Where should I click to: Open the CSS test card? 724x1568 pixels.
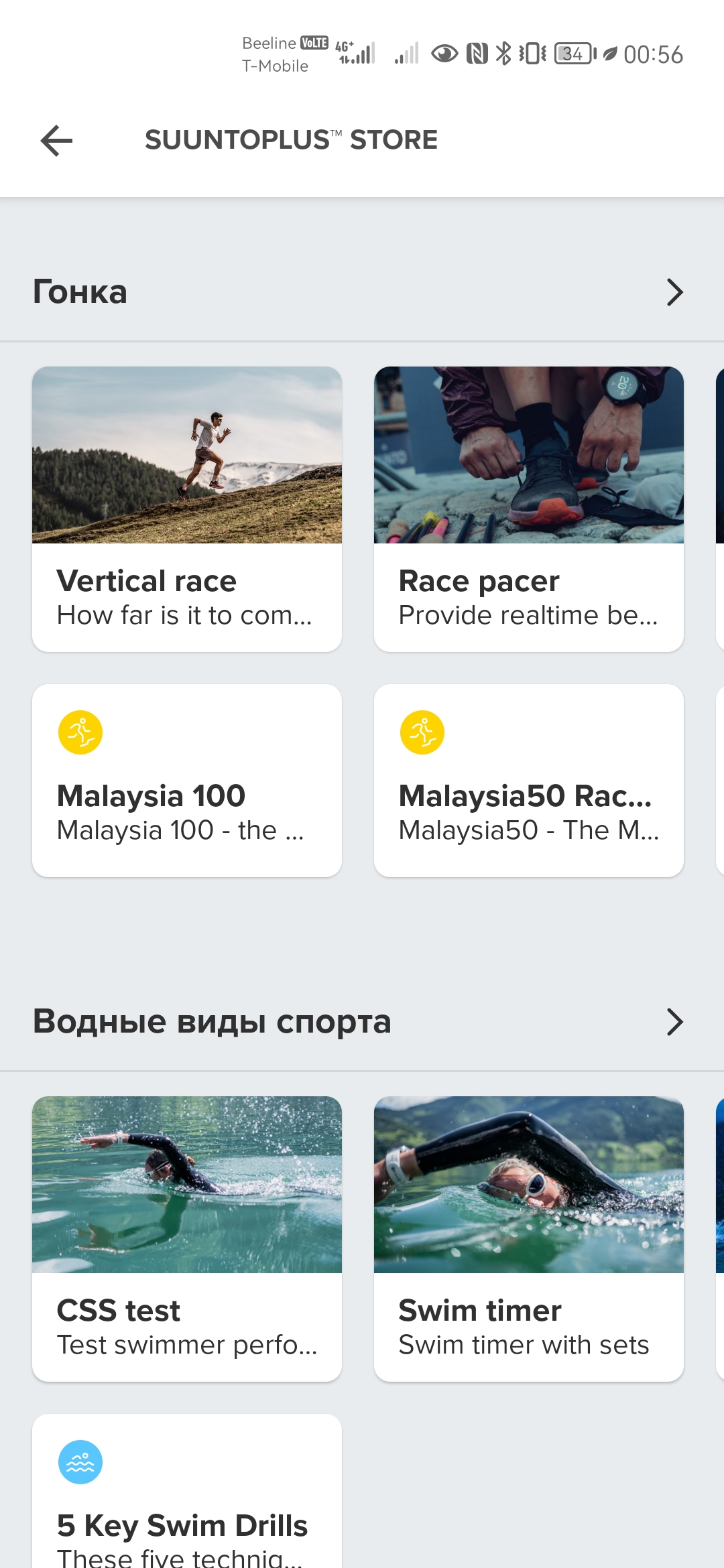coord(187,1238)
